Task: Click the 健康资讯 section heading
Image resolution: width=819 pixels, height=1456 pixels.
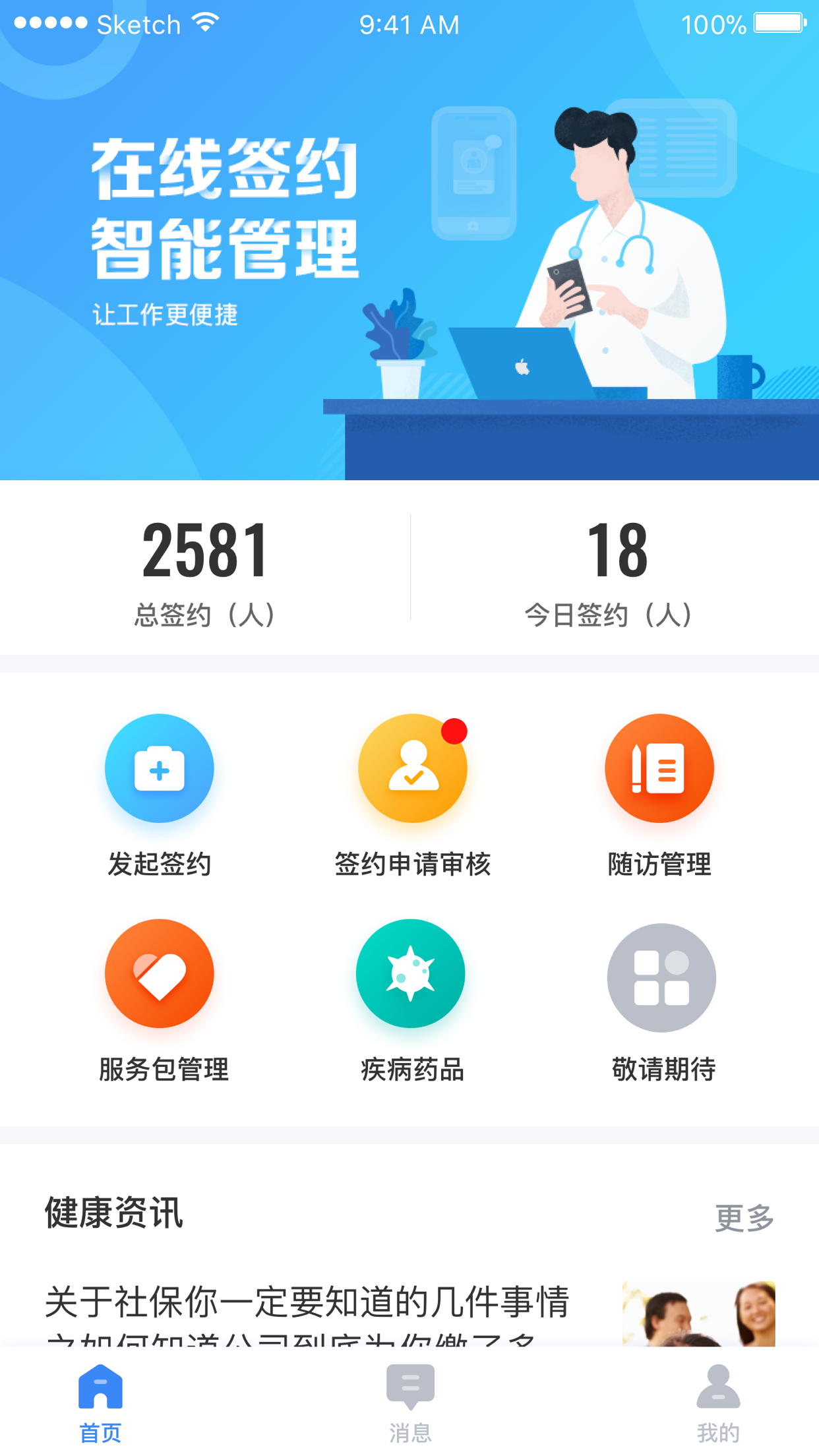Action: [x=113, y=1215]
